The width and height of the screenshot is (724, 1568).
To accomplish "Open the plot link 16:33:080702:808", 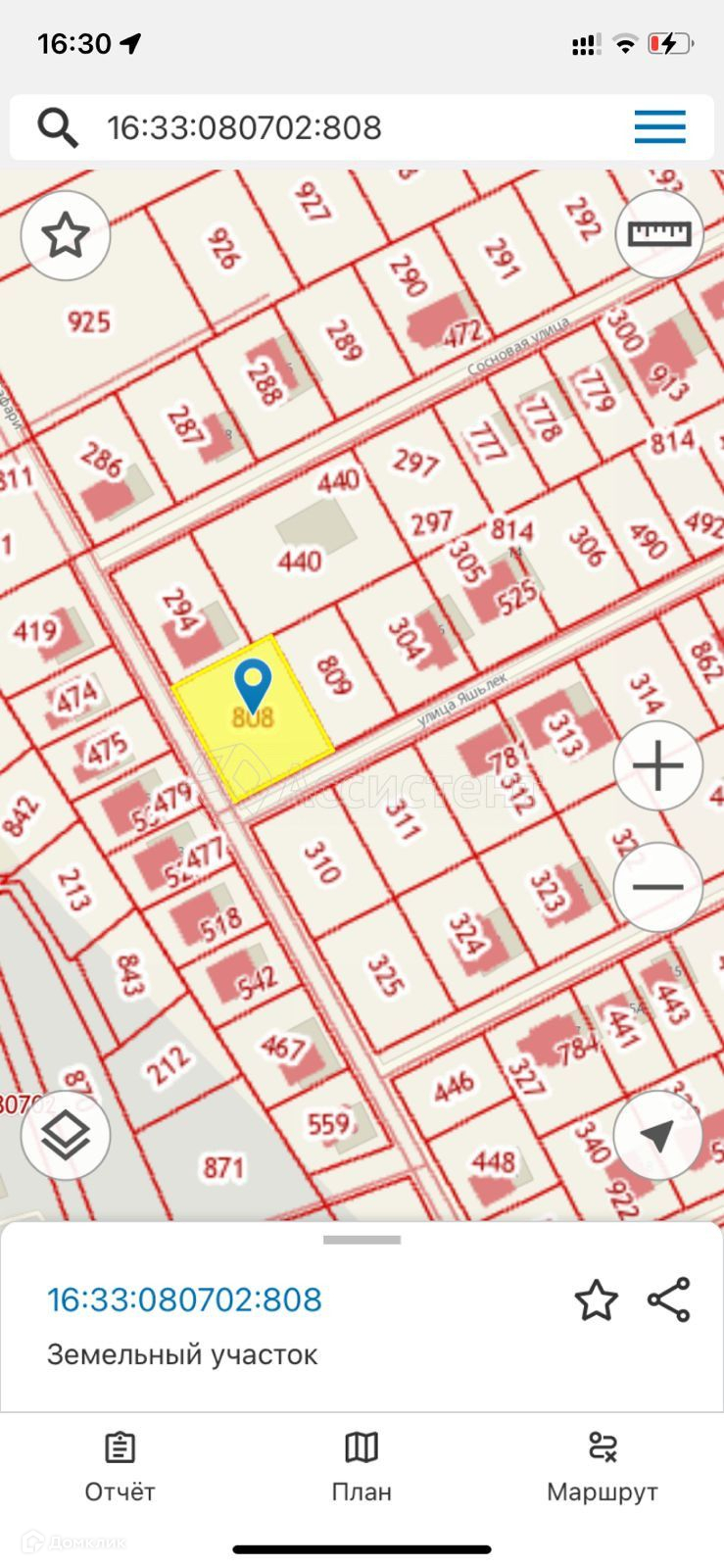I will (x=184, y=1299).
